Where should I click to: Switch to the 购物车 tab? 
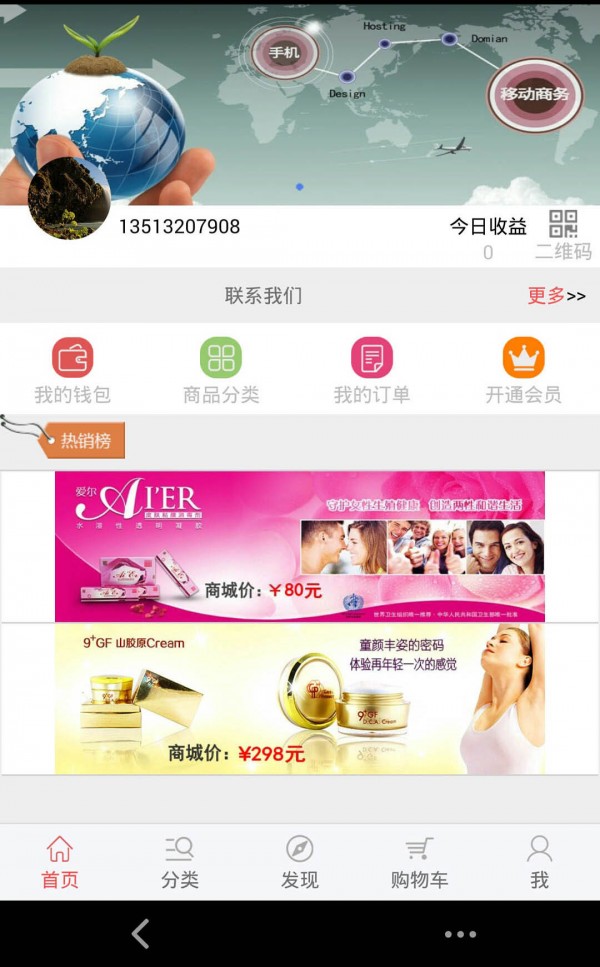click(x=419, y=862)
